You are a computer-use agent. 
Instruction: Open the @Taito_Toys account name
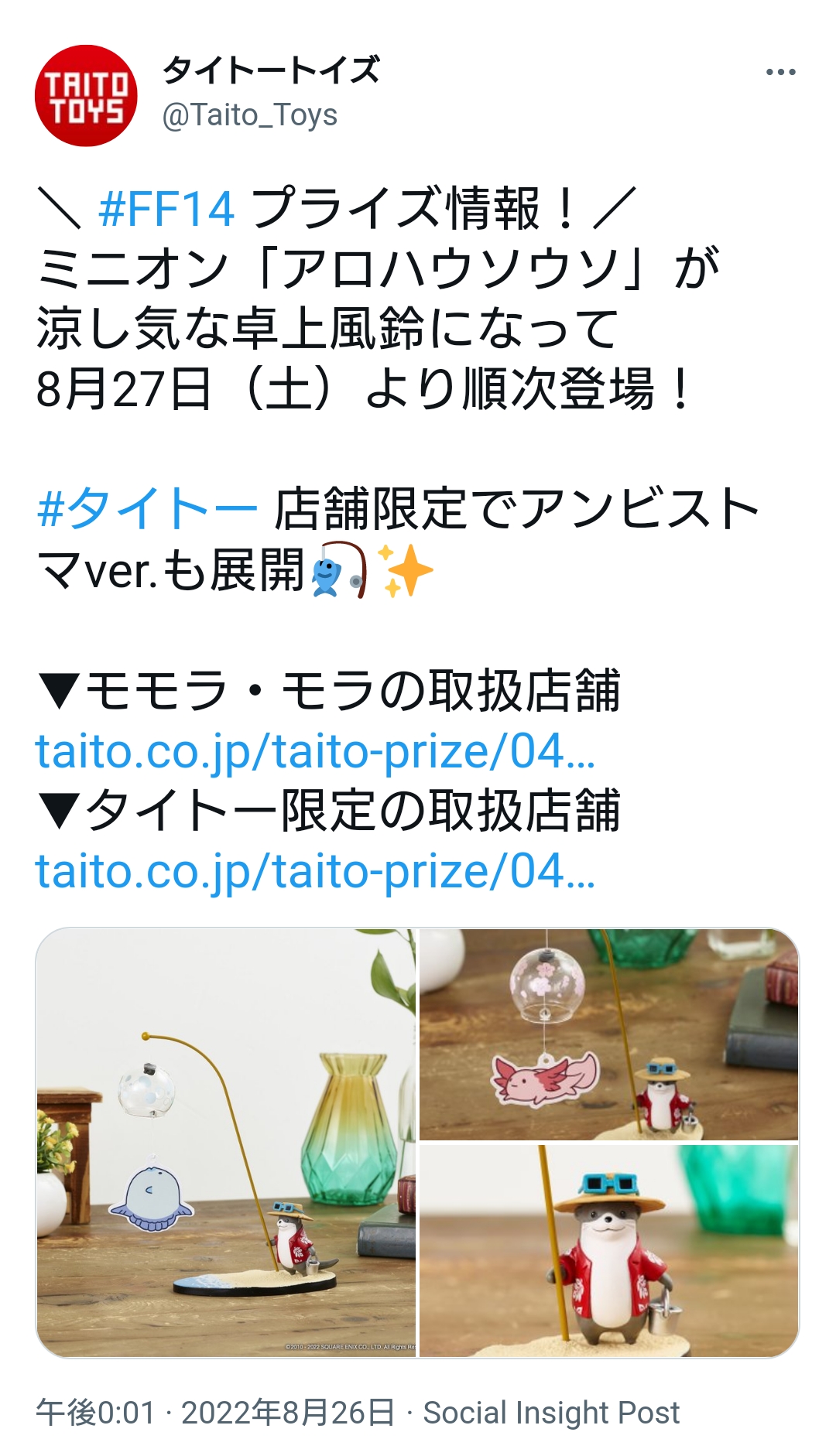click(249, 115)
